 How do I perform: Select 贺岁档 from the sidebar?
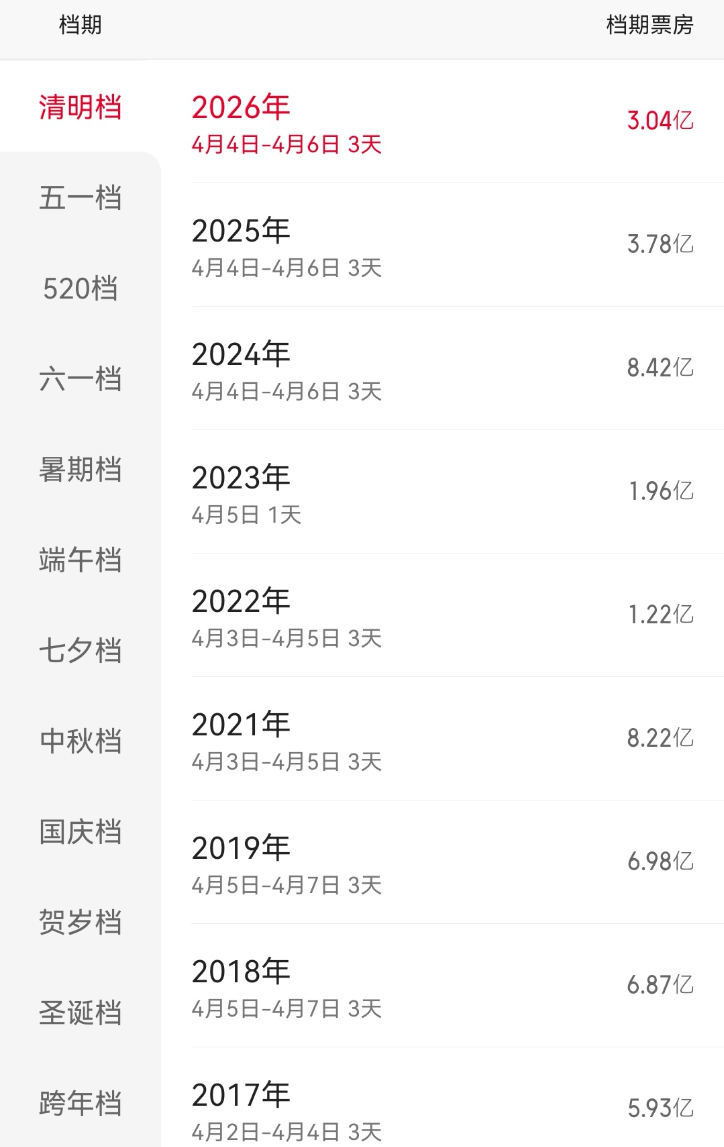click(x=80, y=922)
